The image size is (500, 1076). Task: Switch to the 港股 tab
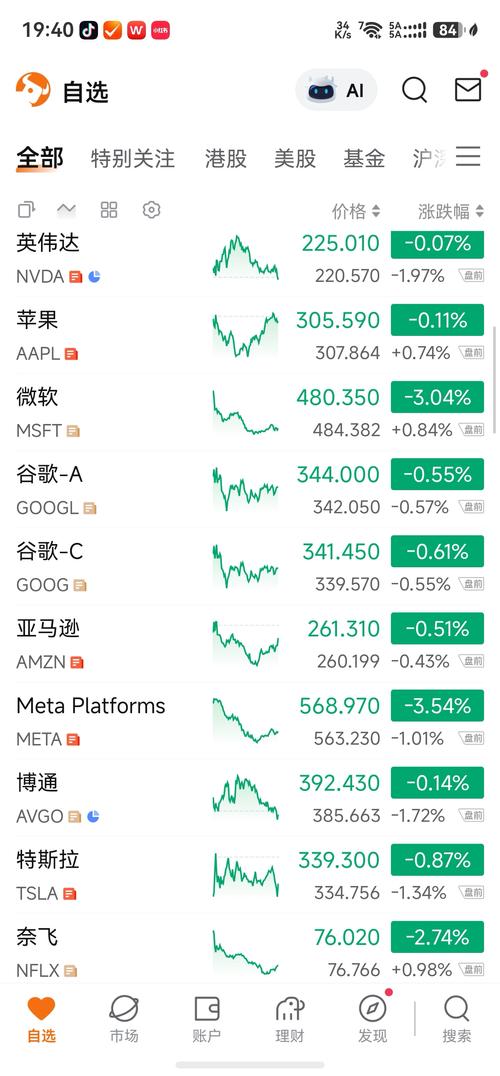click(226, 159)
